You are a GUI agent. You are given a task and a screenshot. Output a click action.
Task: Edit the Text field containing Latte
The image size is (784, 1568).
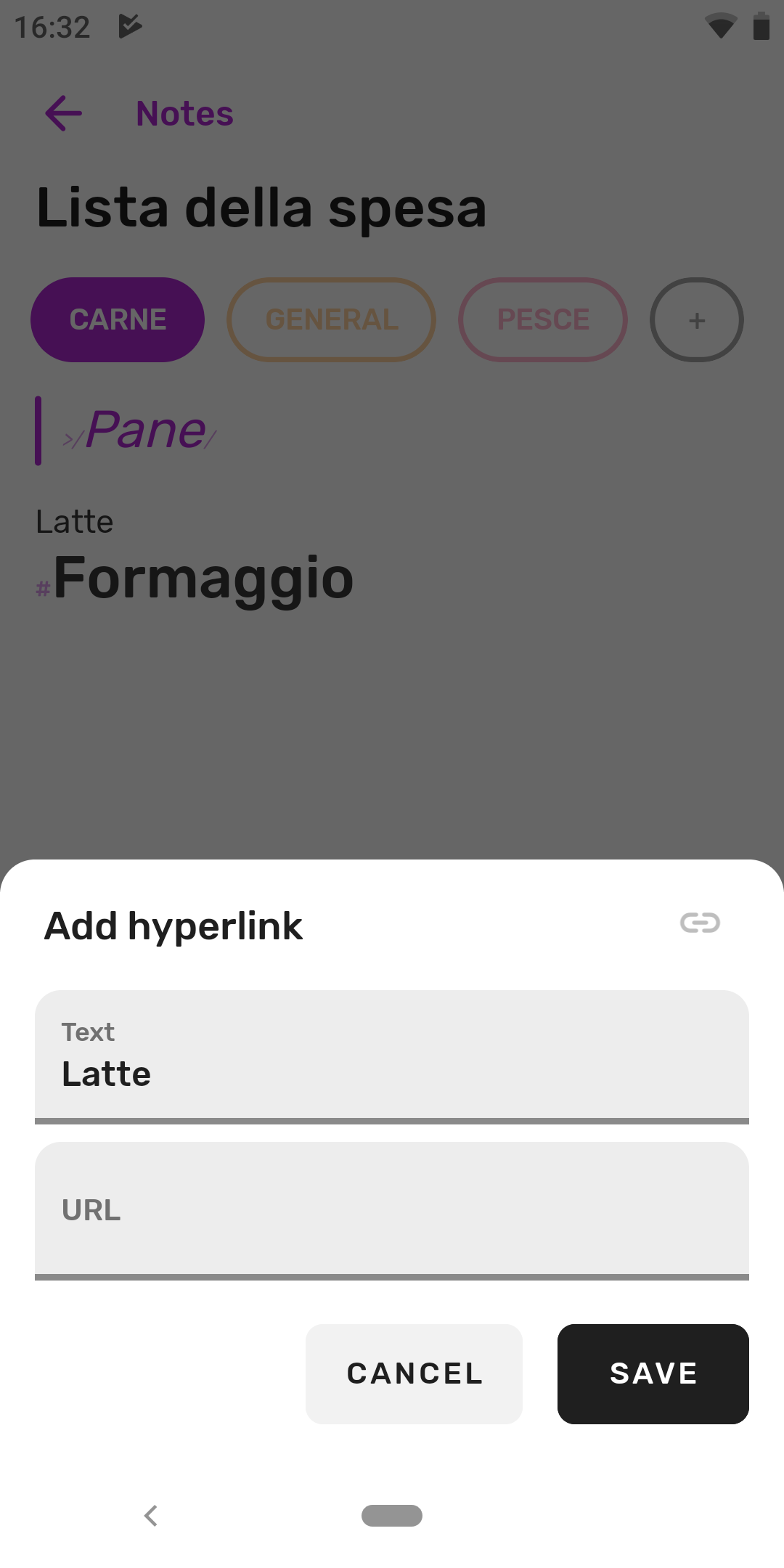coord(392,1056)
